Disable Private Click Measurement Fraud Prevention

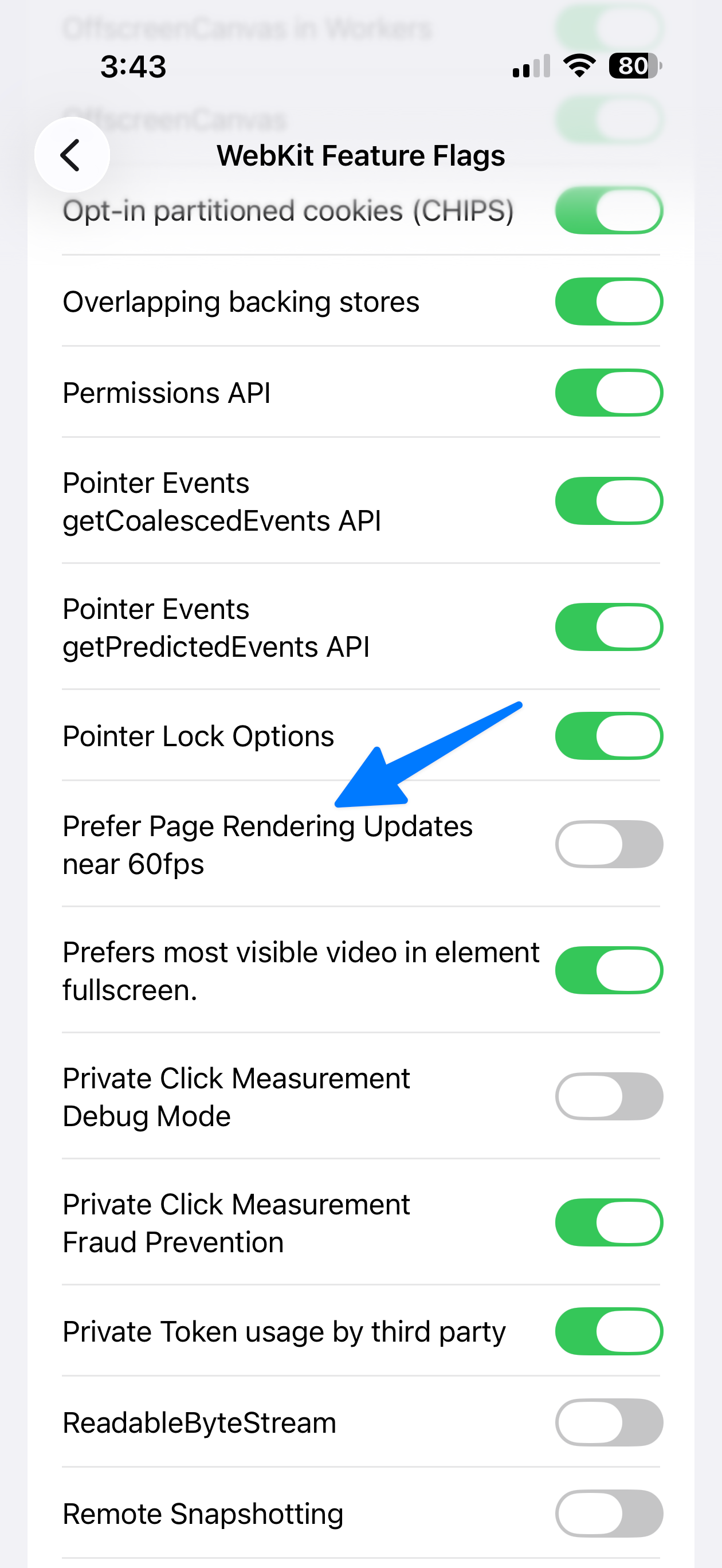click(608, 1222)
